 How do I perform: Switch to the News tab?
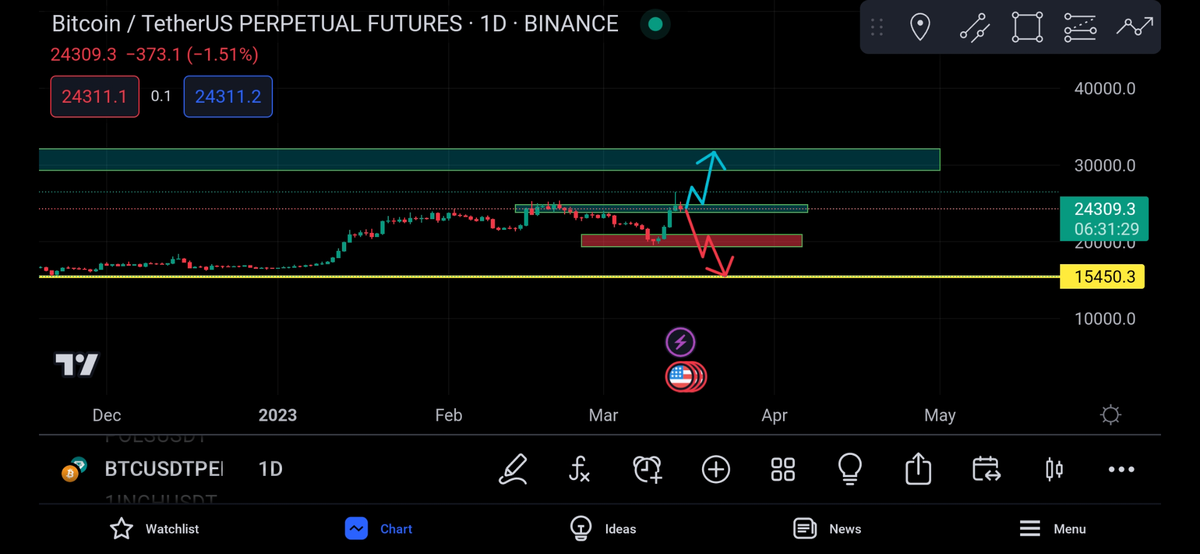click(x=827, y=528)
